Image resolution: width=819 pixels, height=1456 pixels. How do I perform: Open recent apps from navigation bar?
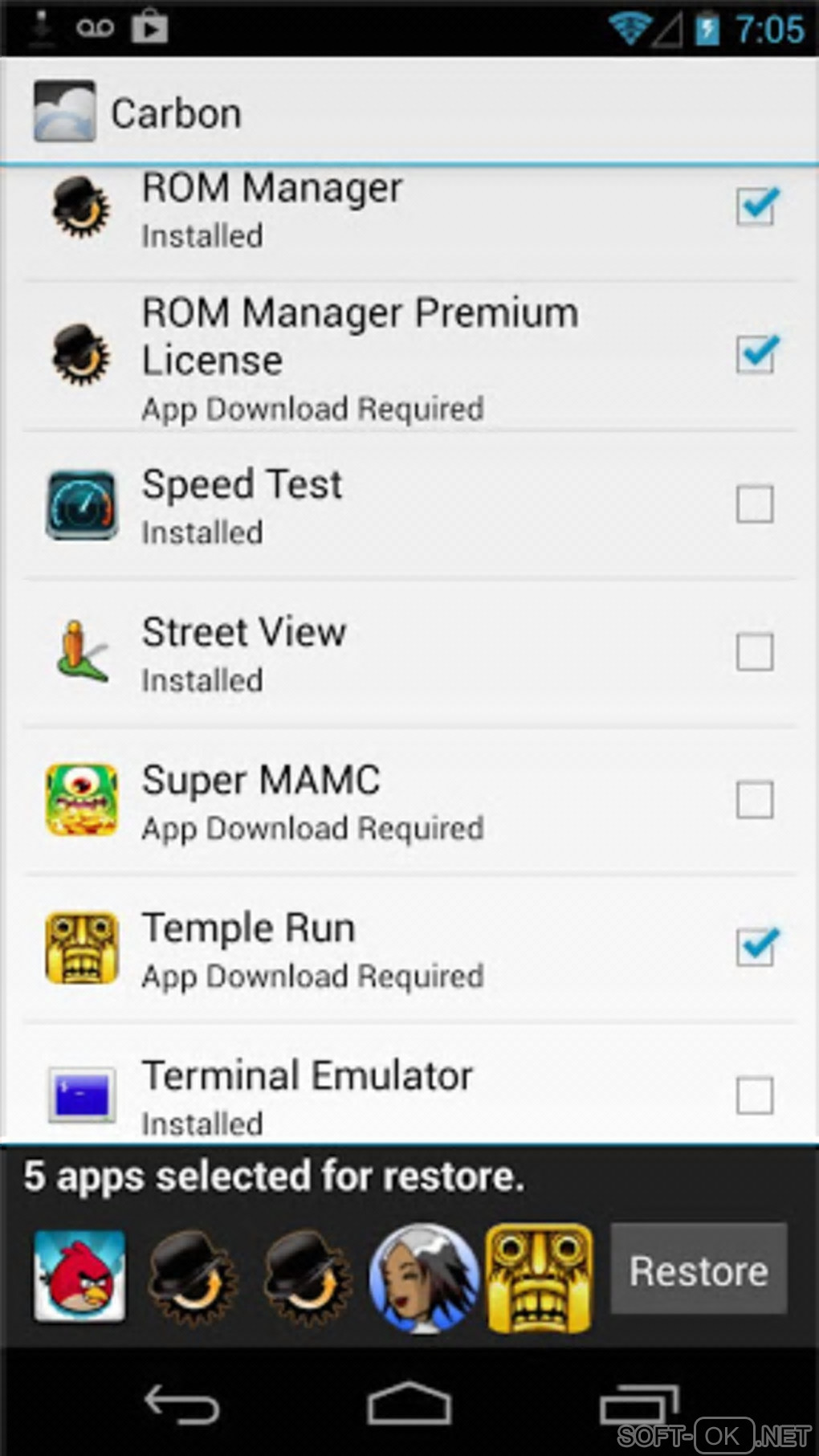[638, 1405]
